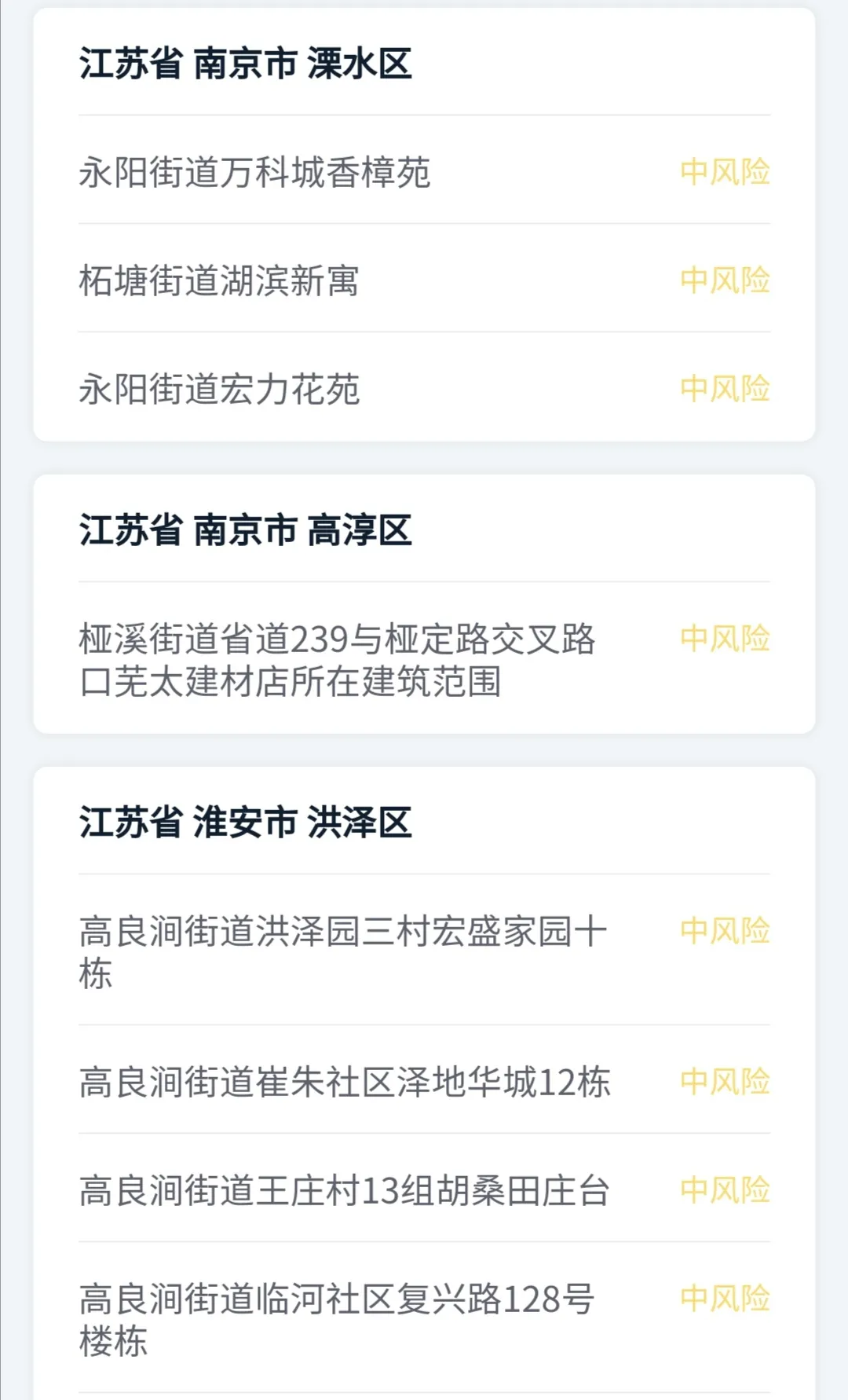This screenshot has width=848, height=1400.
Task: Click the 江苏省 南京市 溧水区 header
Action: [243, 66]
